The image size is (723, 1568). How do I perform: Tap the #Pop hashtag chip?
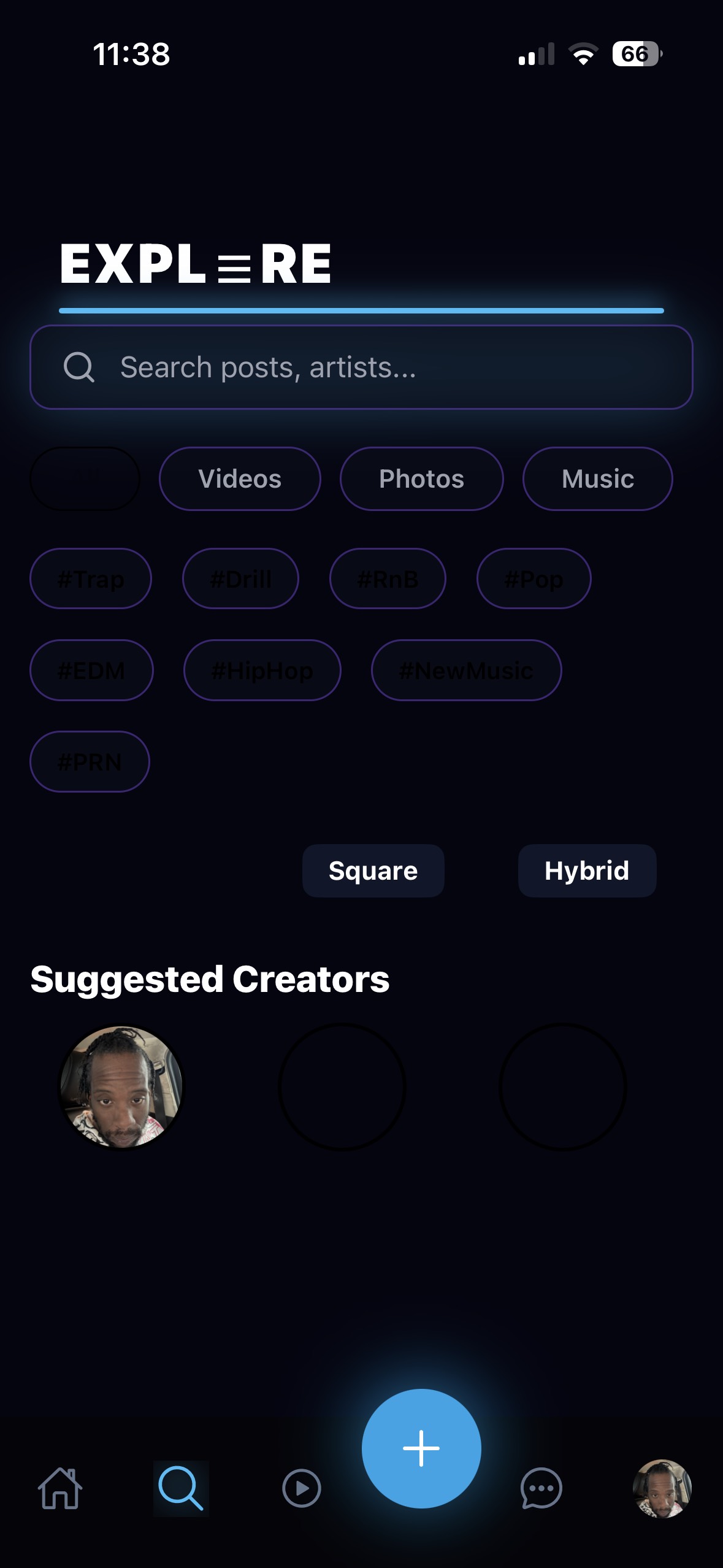(534, 578)
